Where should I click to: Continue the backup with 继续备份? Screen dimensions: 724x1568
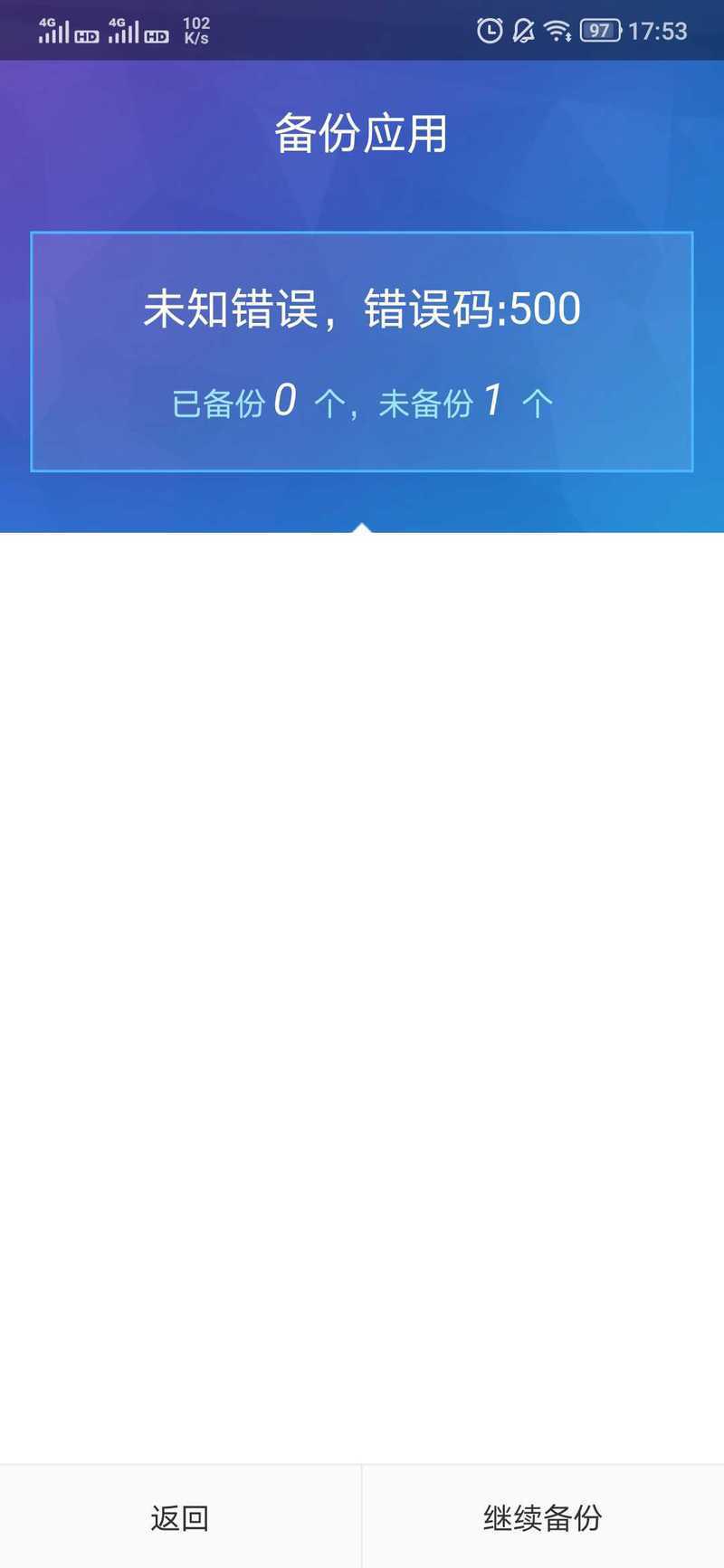(x=543, y=1516)
